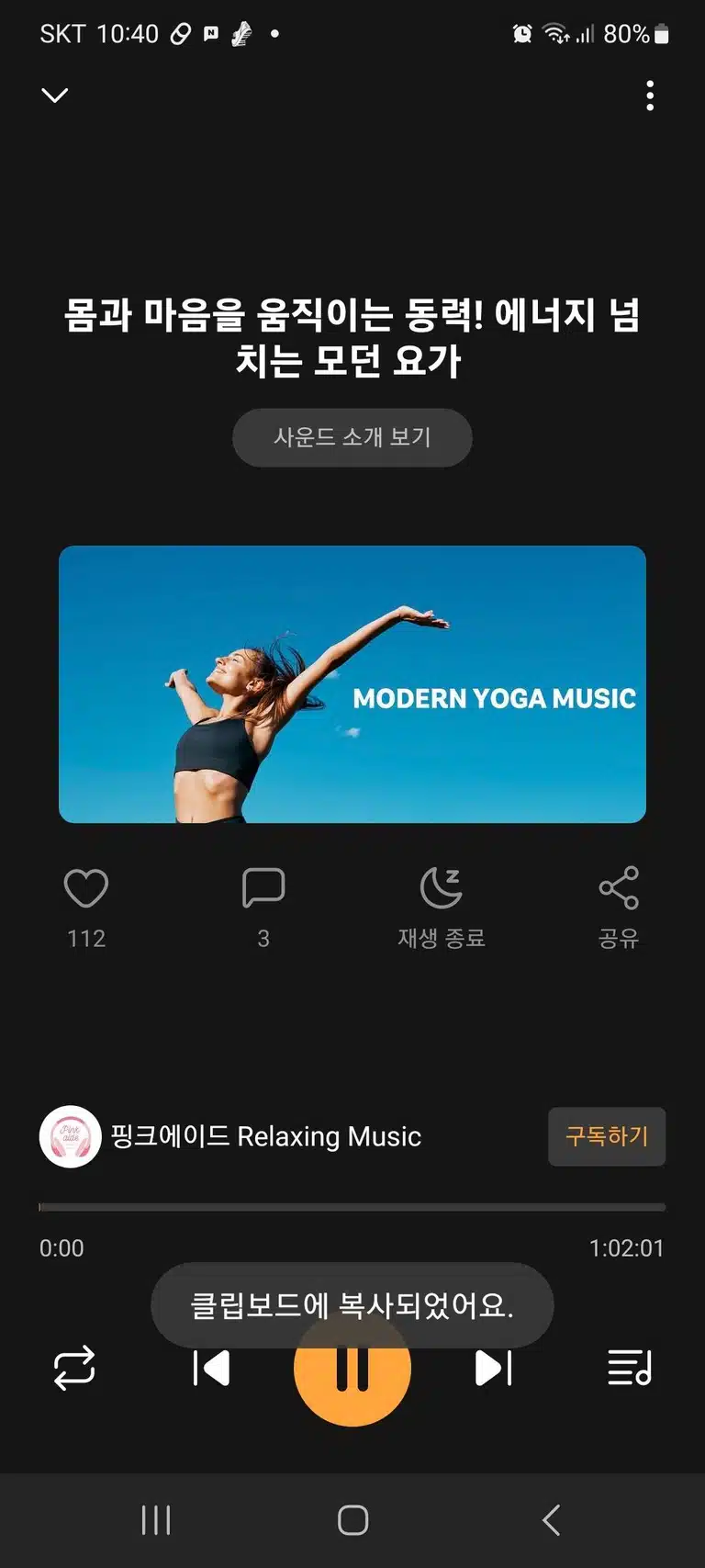The width and height of the screenshot is (705, 1568).
Task: Open the comments speech bubble
Action: (263, 888)
